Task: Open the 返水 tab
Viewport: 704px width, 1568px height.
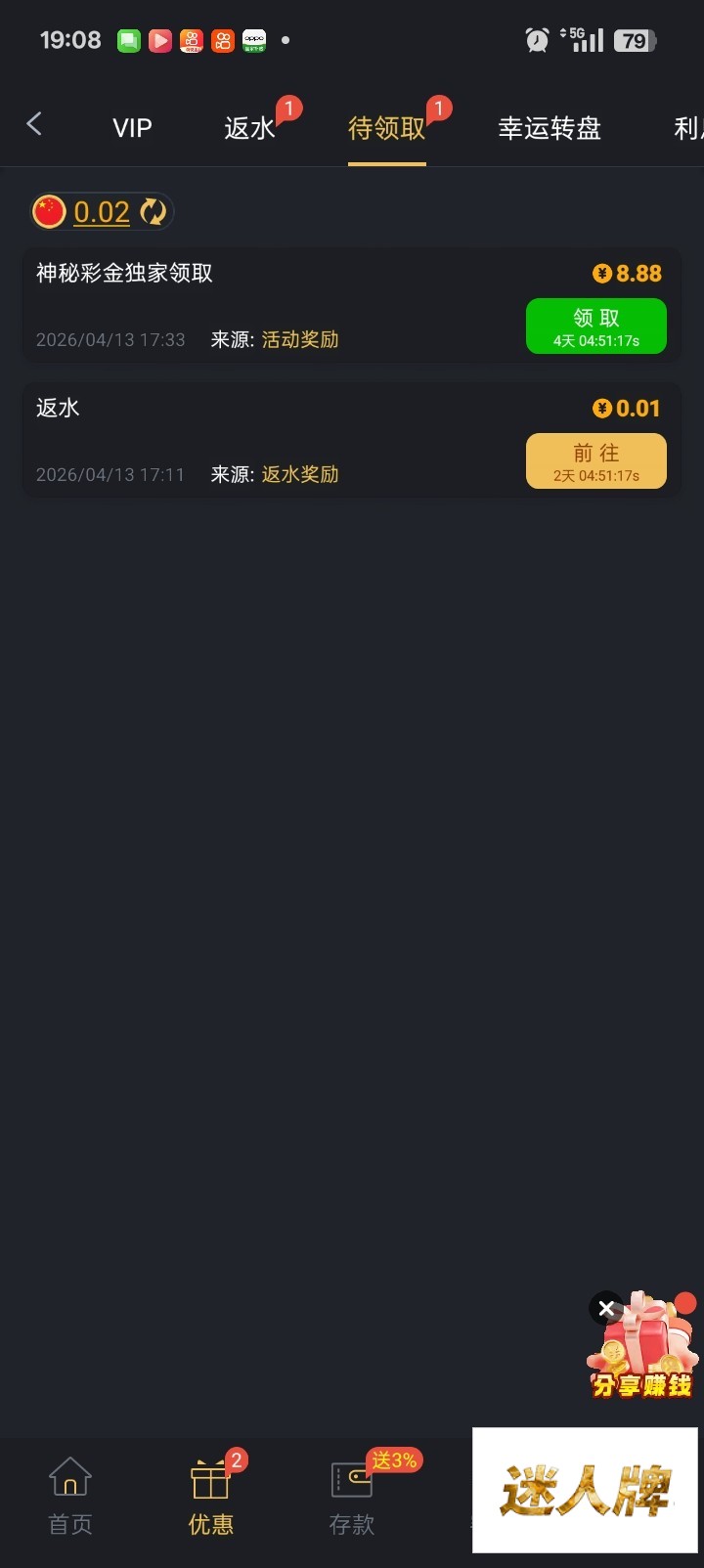Action: pos(250,128)
